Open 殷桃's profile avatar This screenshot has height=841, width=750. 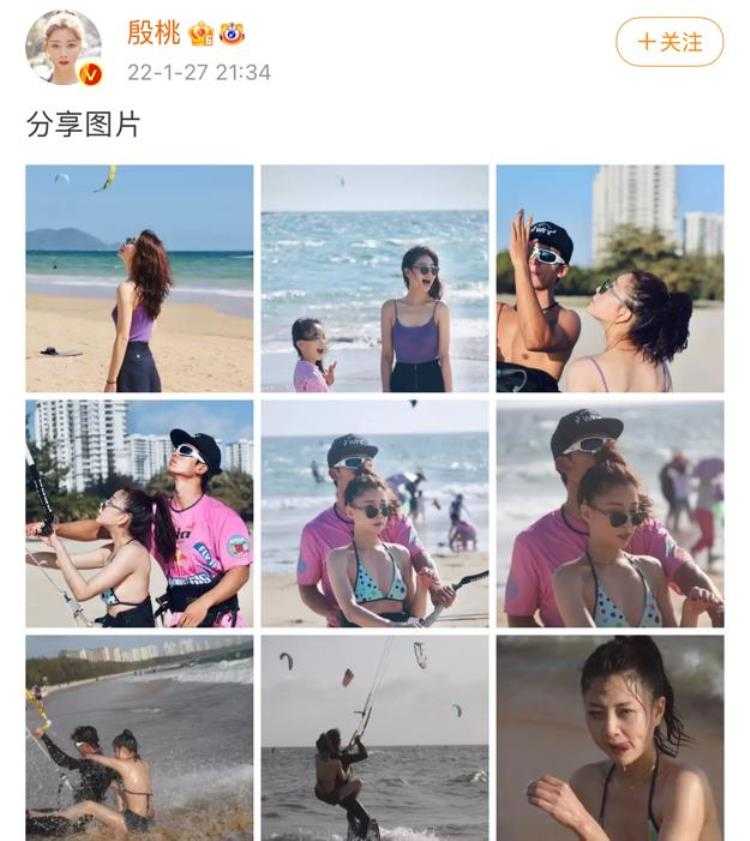click(63, 48)
